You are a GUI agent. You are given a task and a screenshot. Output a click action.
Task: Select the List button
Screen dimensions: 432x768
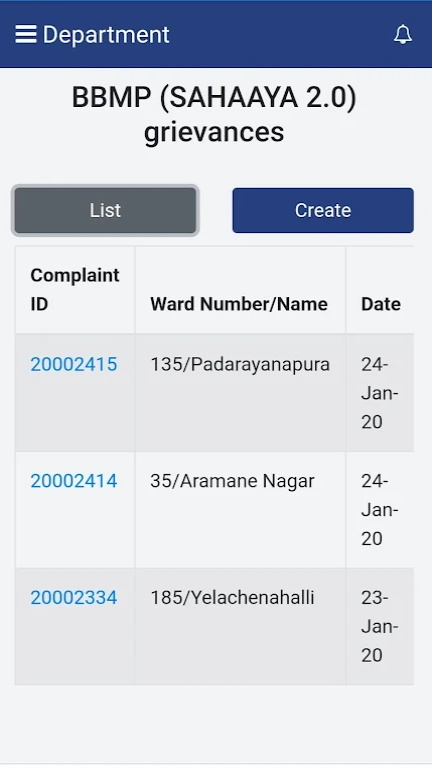pos(105,211)
